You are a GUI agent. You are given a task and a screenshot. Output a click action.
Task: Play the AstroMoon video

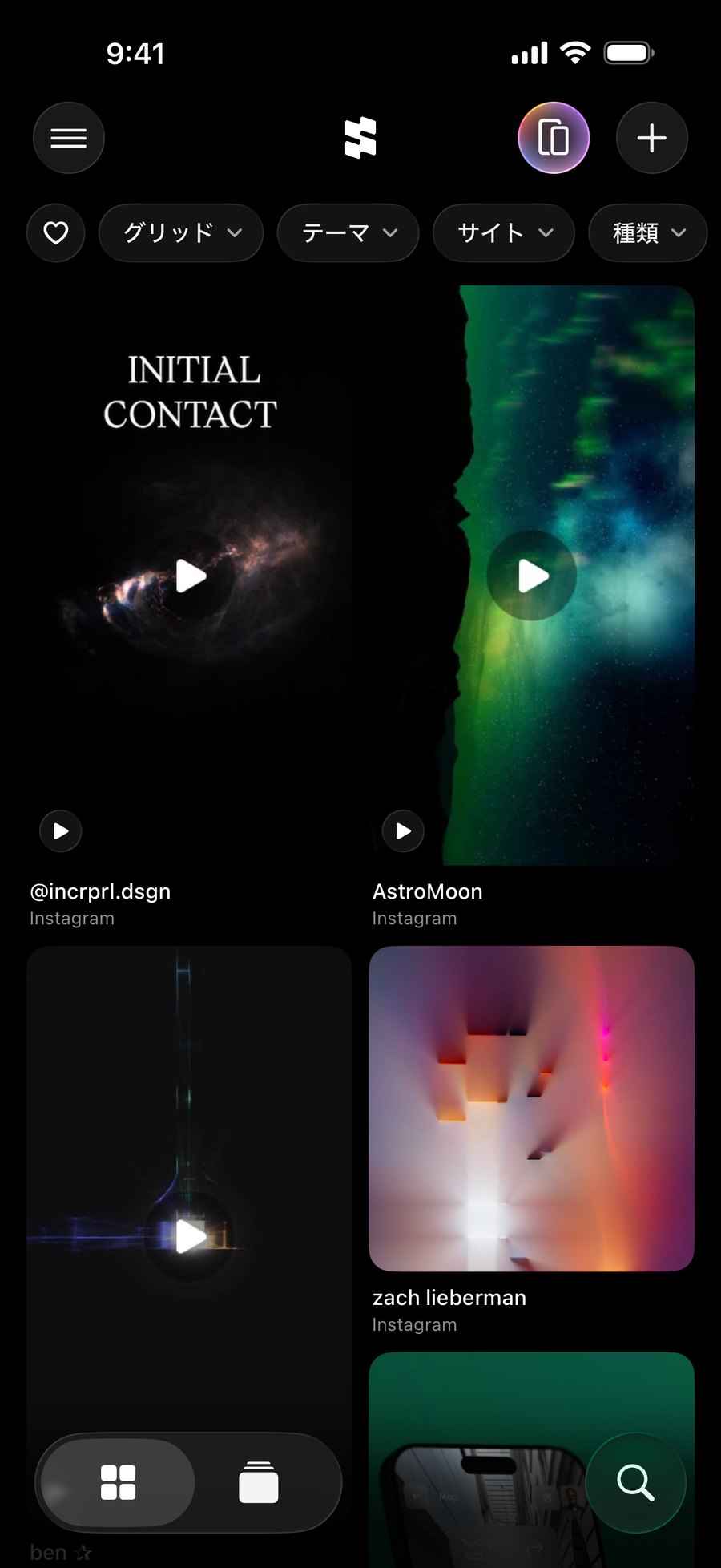pos(532,576)
